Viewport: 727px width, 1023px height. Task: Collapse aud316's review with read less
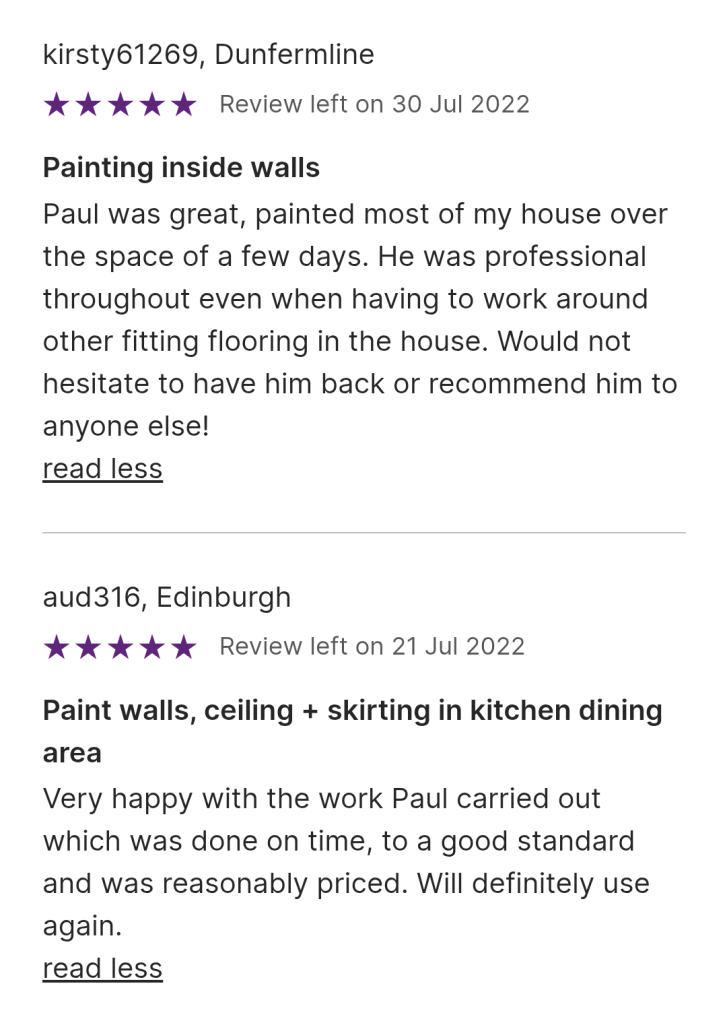[x=102, y=968]
